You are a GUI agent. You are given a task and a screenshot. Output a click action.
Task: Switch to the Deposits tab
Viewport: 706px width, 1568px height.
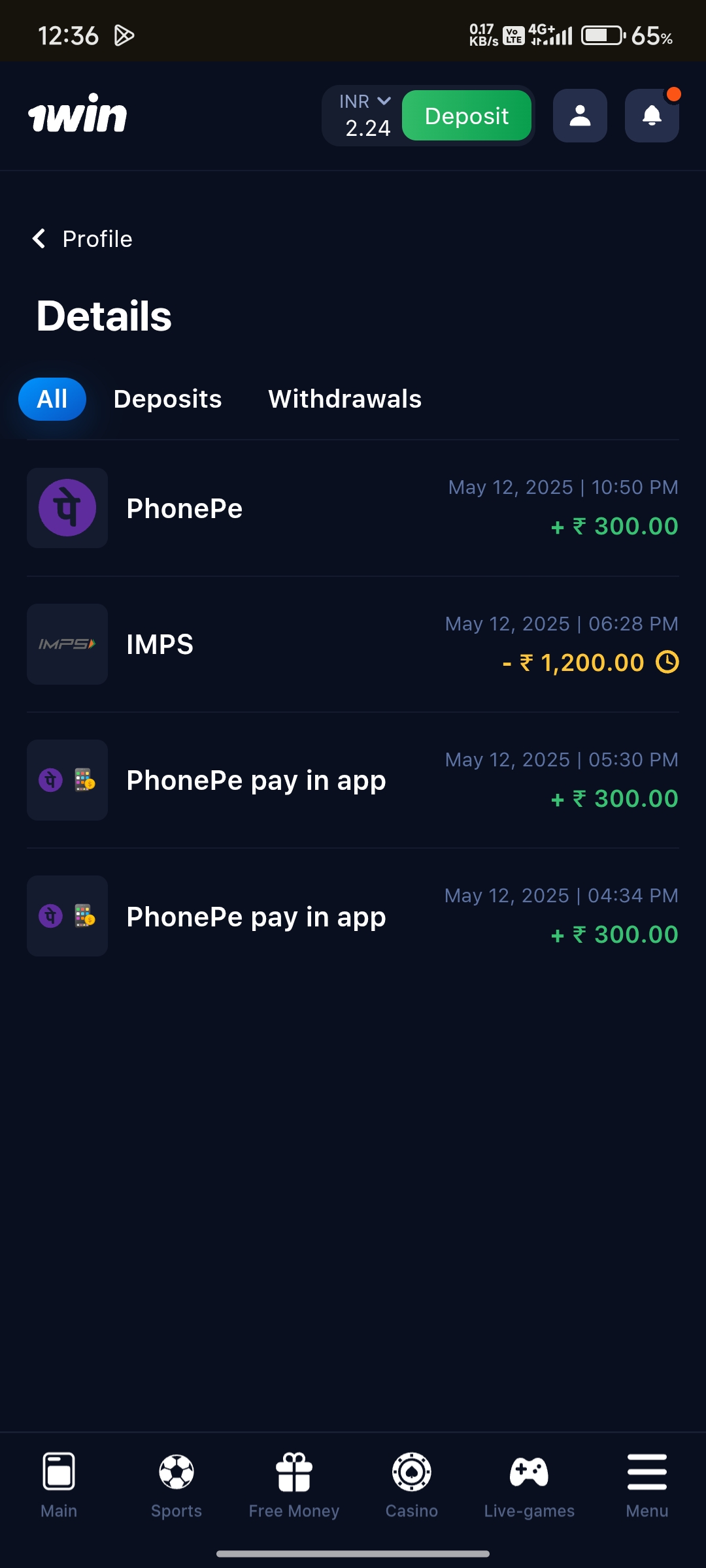(x=167, y=399)
